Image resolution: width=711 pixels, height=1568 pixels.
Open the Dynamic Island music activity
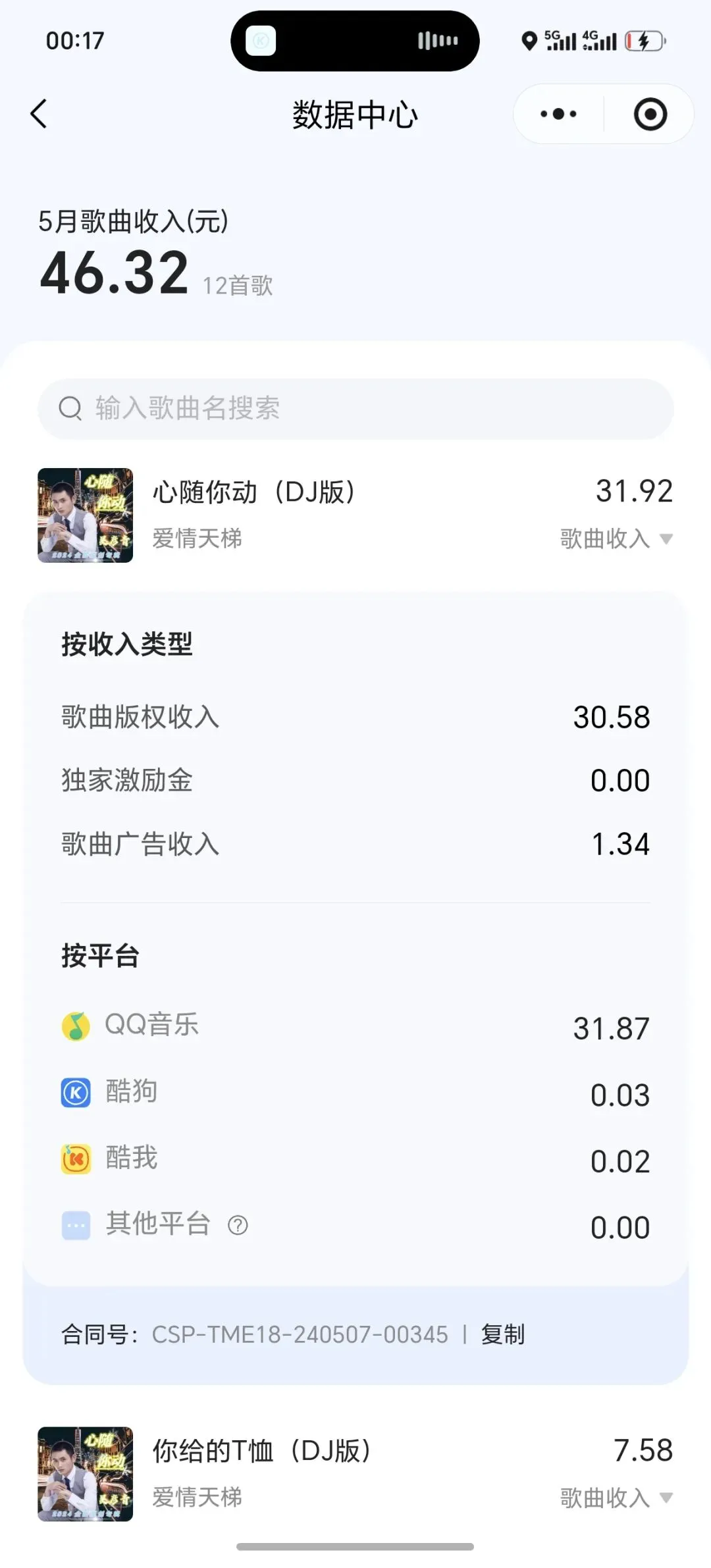tap(355, 41)
